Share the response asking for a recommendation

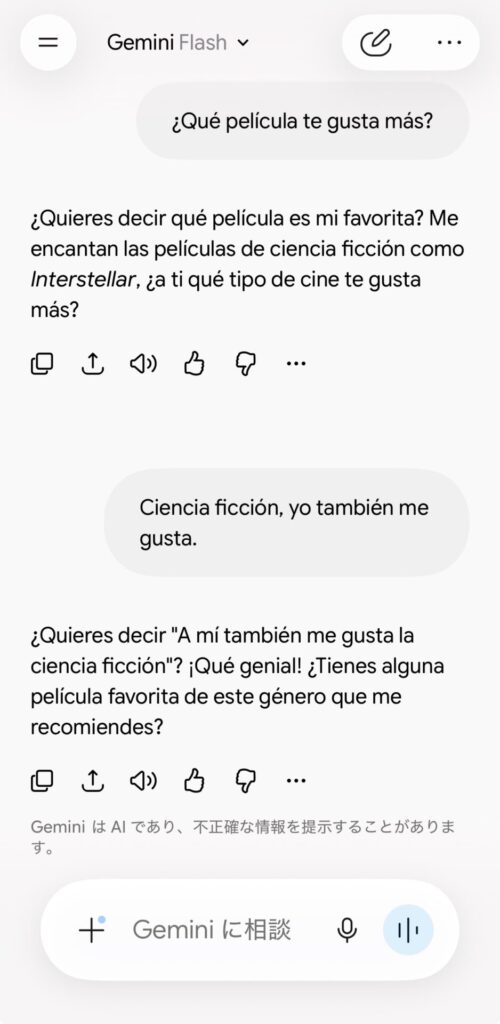[x=93, y=780]
